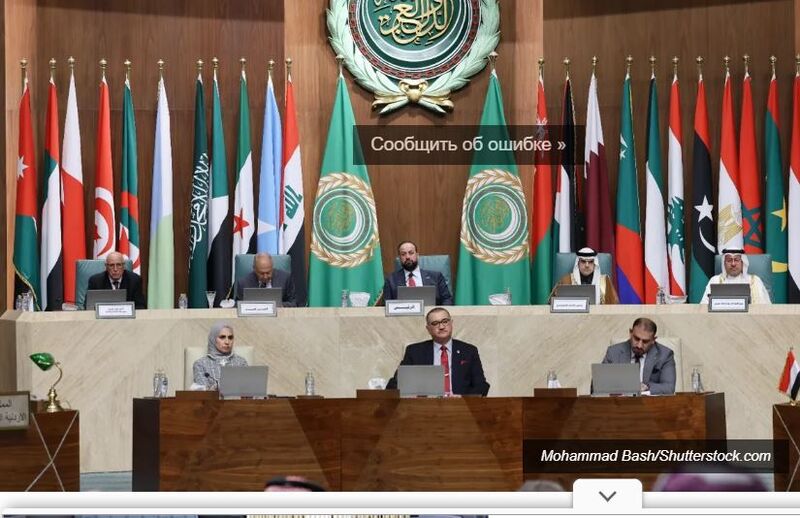
Task: Expand the panel with the down chevron
Action: coord(607,496)
